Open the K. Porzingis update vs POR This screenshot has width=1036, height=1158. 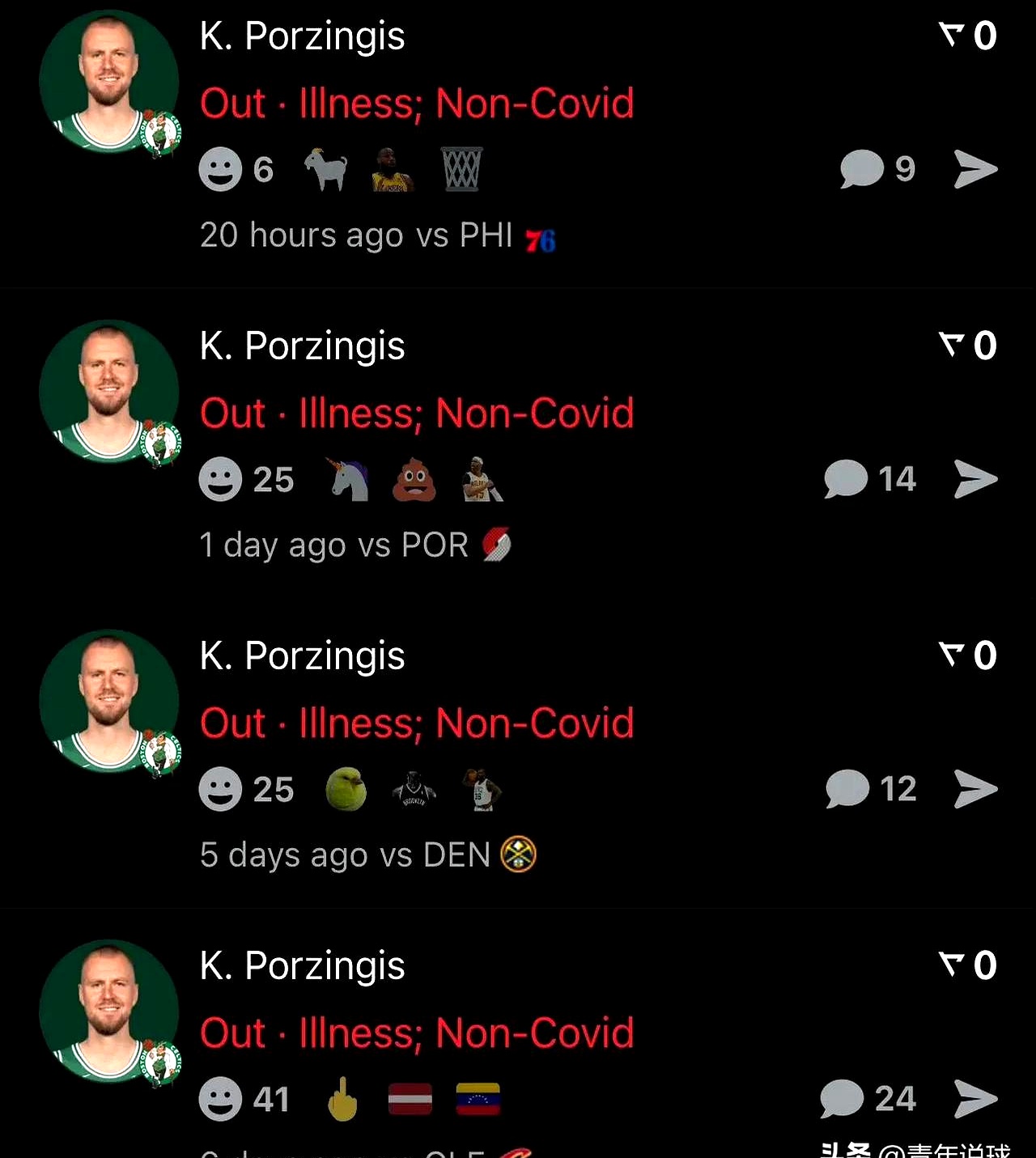point(302,346)
